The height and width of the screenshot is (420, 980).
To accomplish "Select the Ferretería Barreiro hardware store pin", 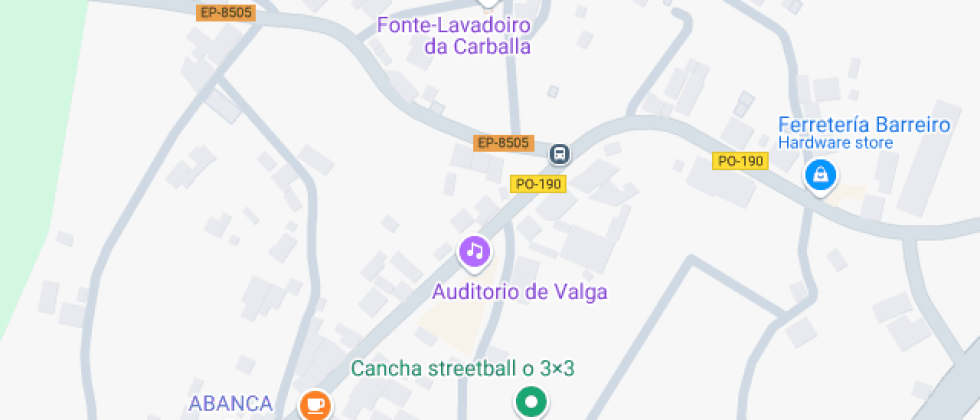I will coord(820,176).
